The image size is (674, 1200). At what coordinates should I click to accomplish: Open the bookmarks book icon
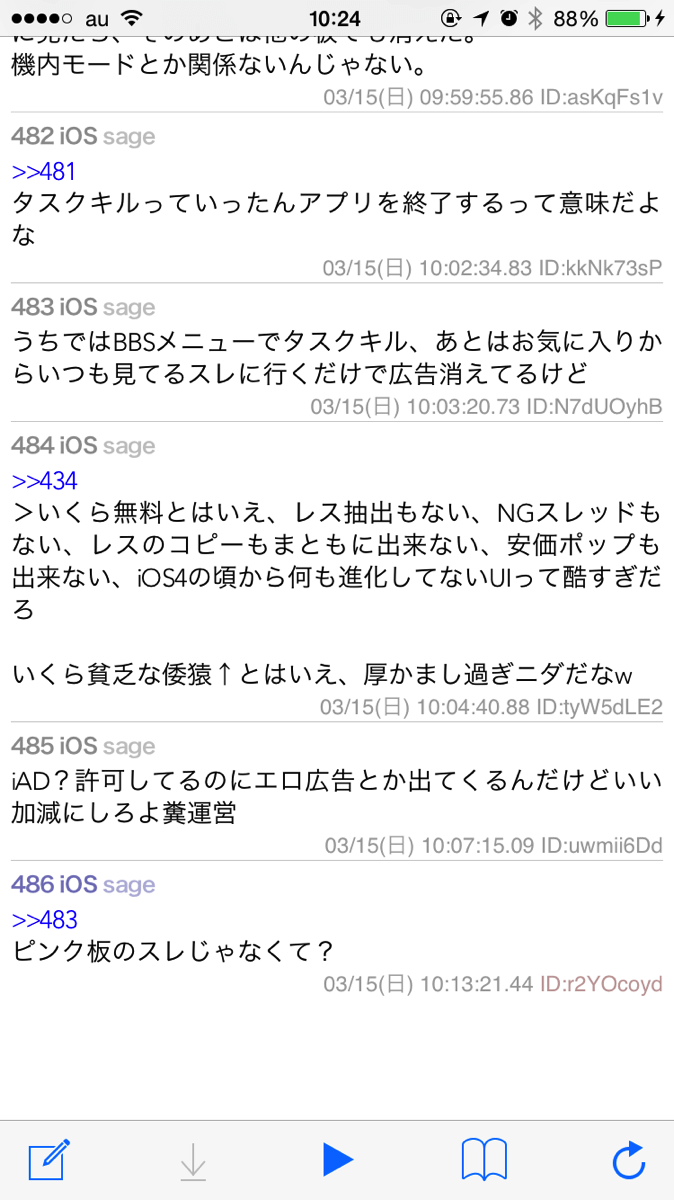[484, 1161]
